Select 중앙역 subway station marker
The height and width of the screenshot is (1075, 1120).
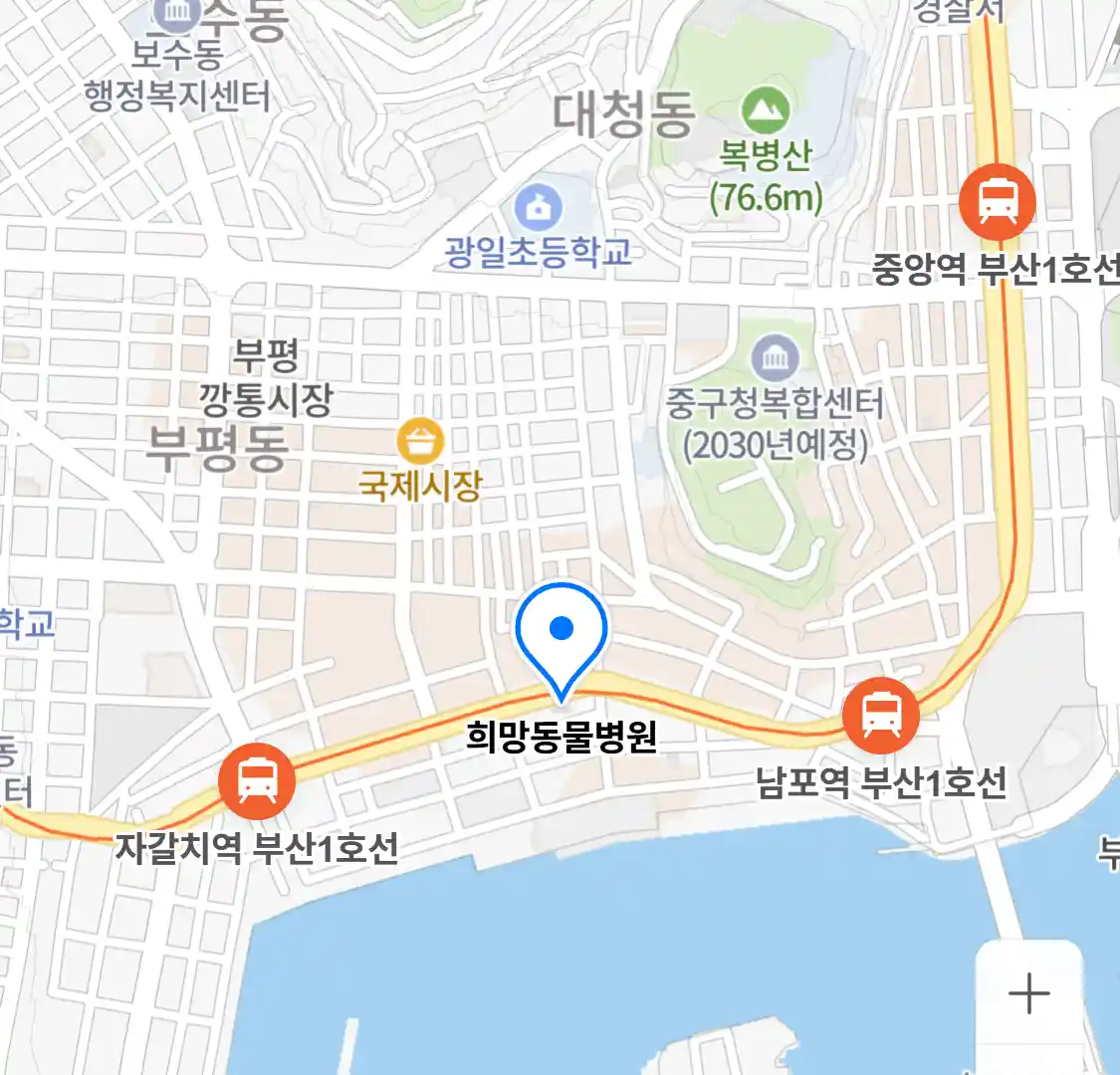(x=997, y=201)
